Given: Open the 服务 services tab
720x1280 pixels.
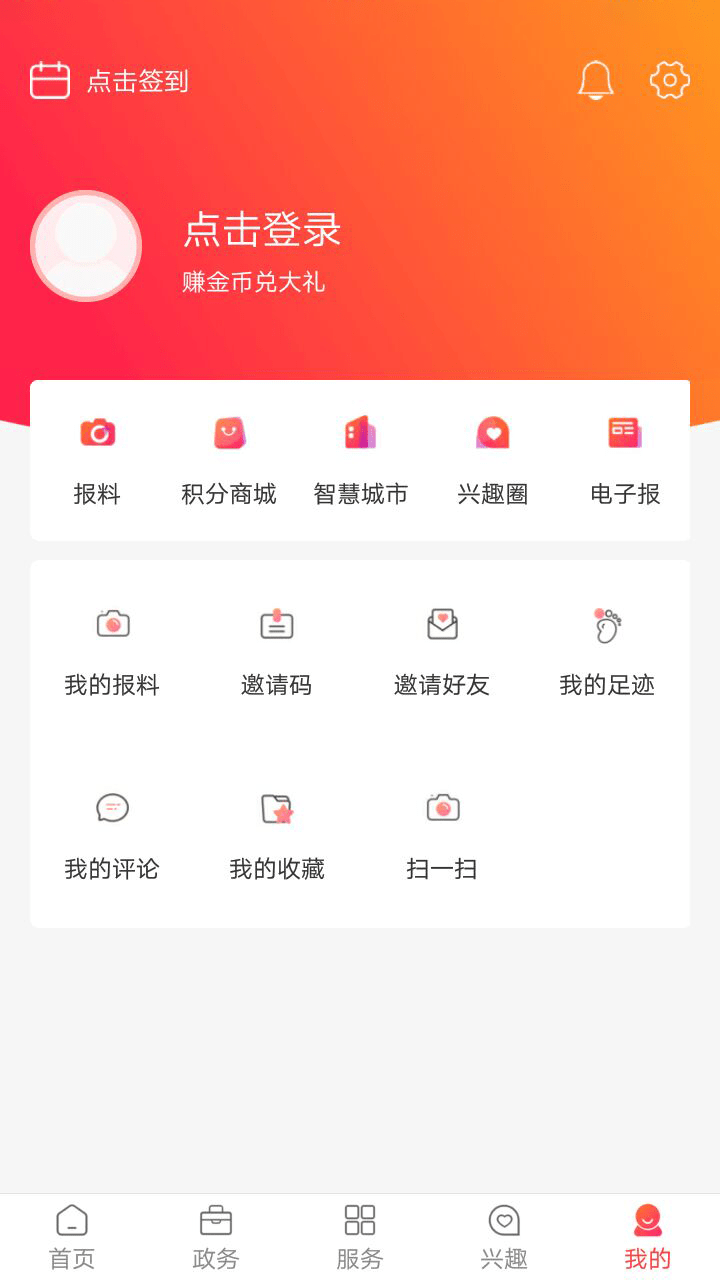Looking at the screenshot, I should pyautogui.click(x=359, y=1235).
